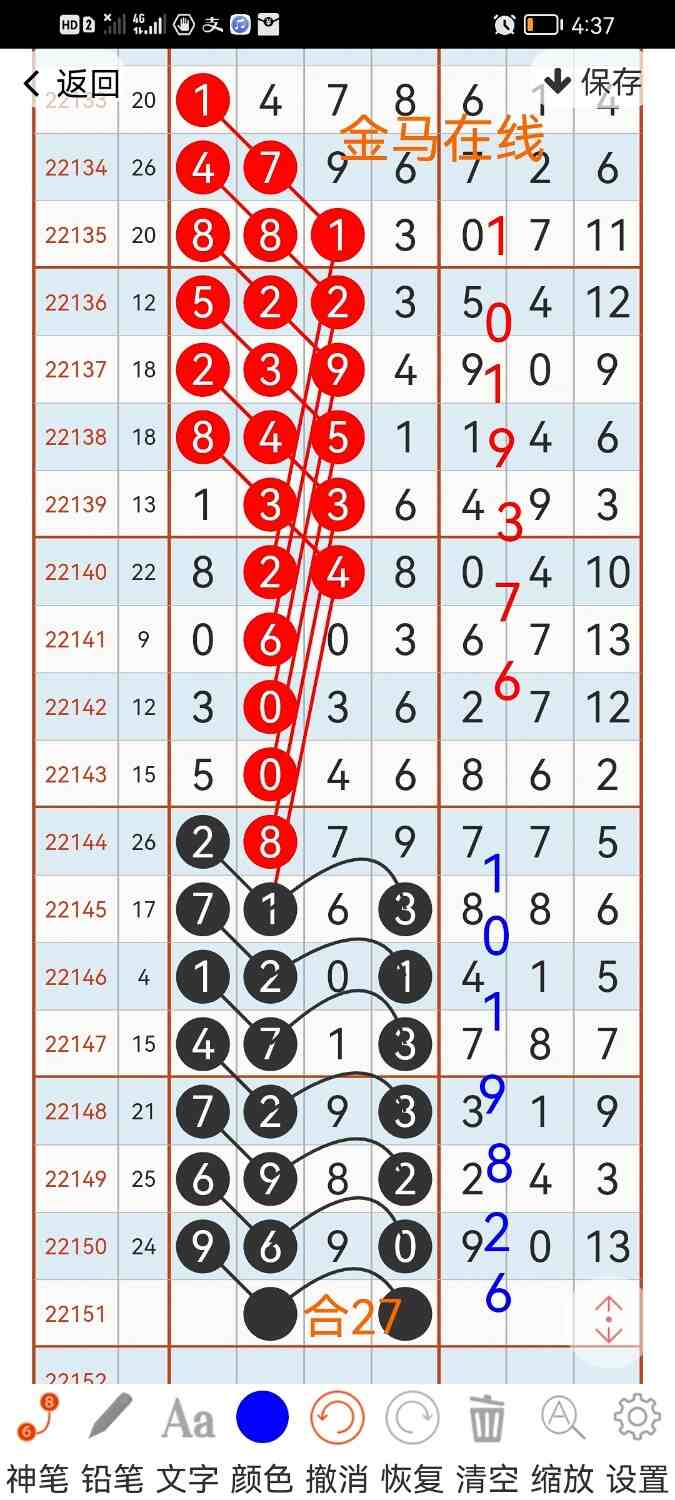Select the 神笔 magic pen tool
The image size is (675, 1500).
37,1441
